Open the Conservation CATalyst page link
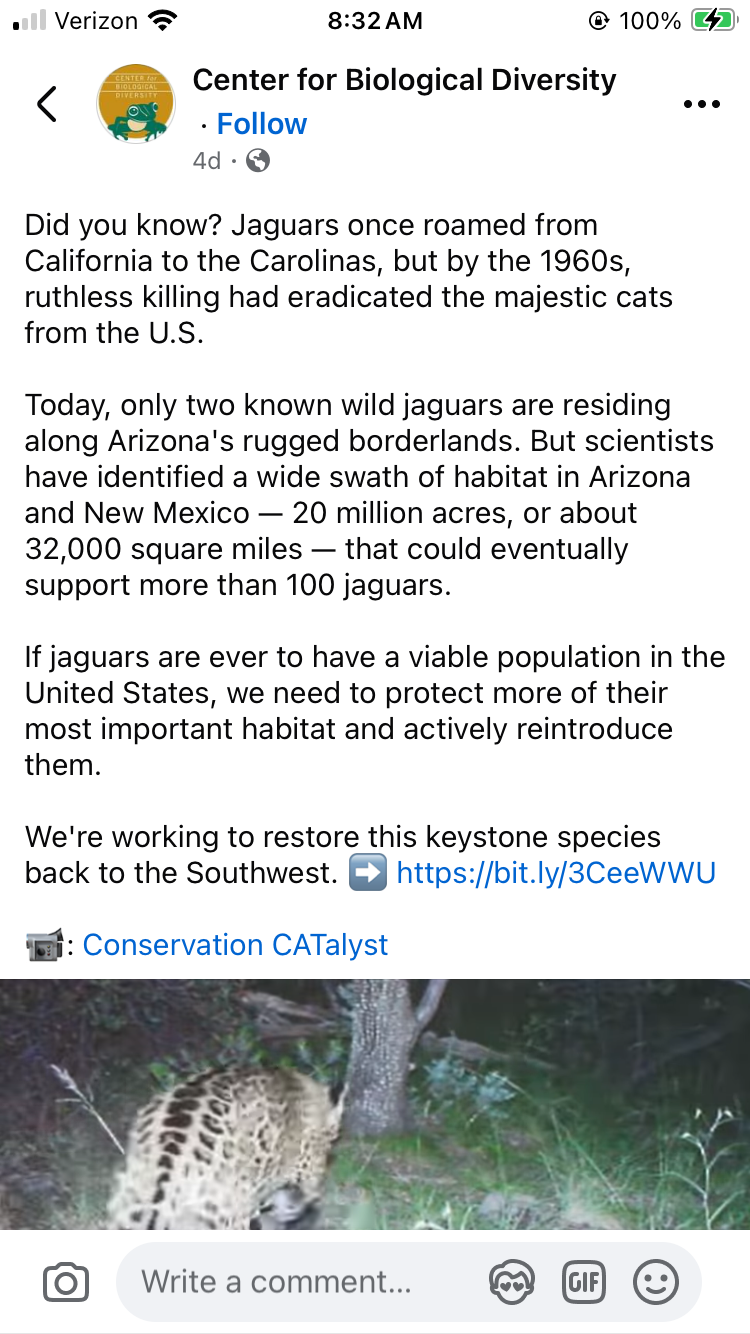 coord(235,945)
